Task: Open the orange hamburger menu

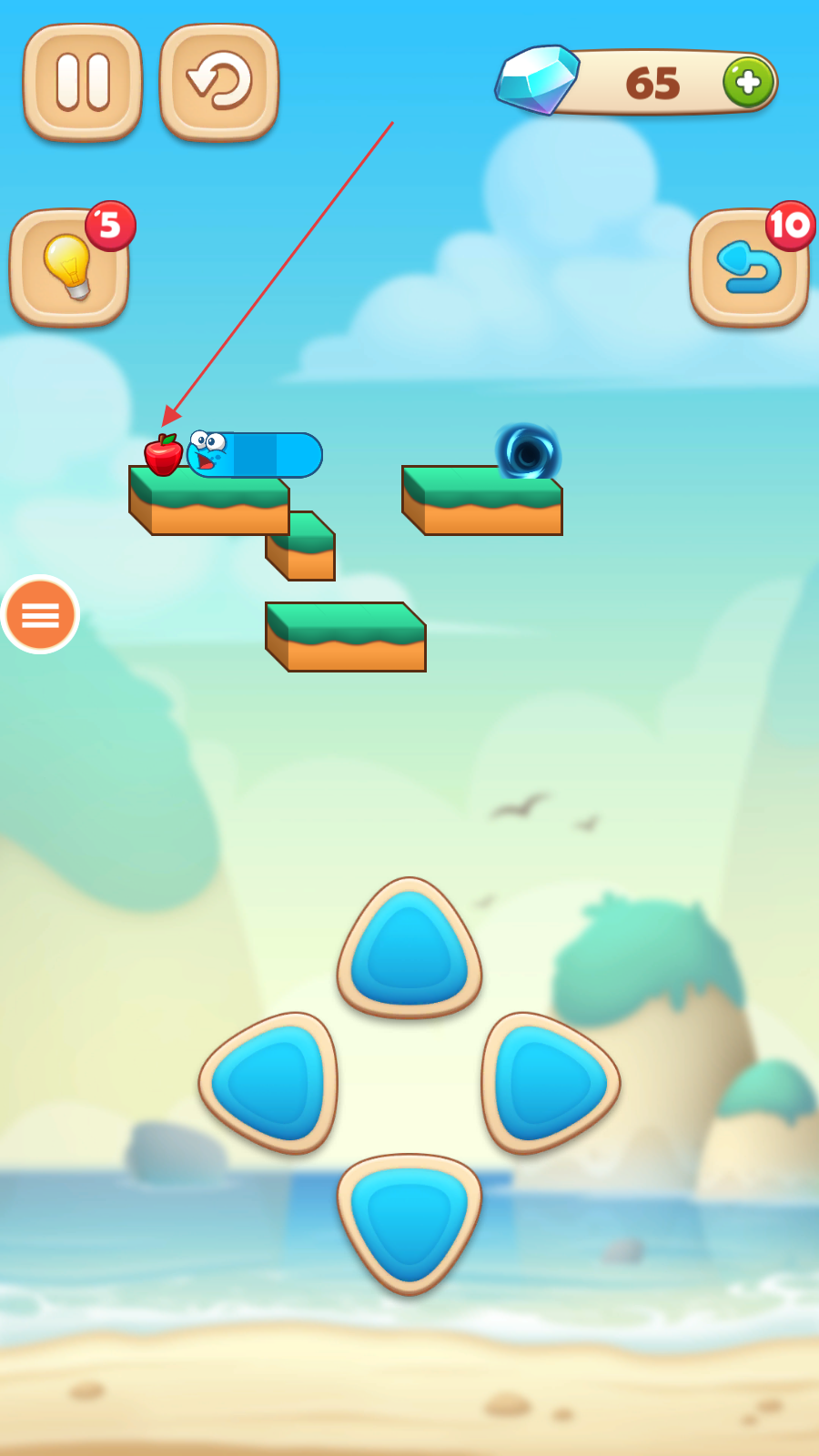Action: tap(40, 615)
